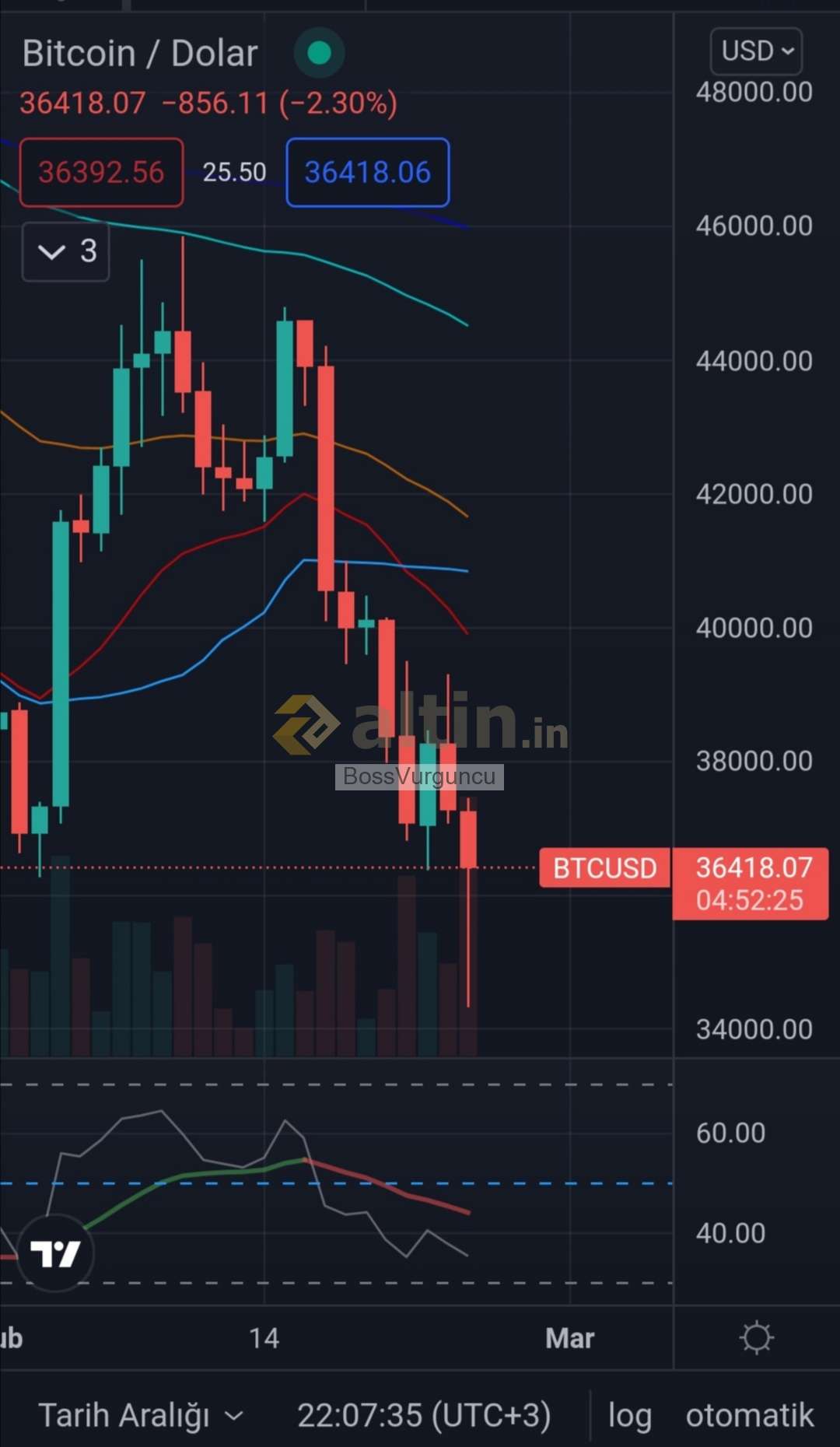Open chart settings gear icon

tap(756, 1337)
